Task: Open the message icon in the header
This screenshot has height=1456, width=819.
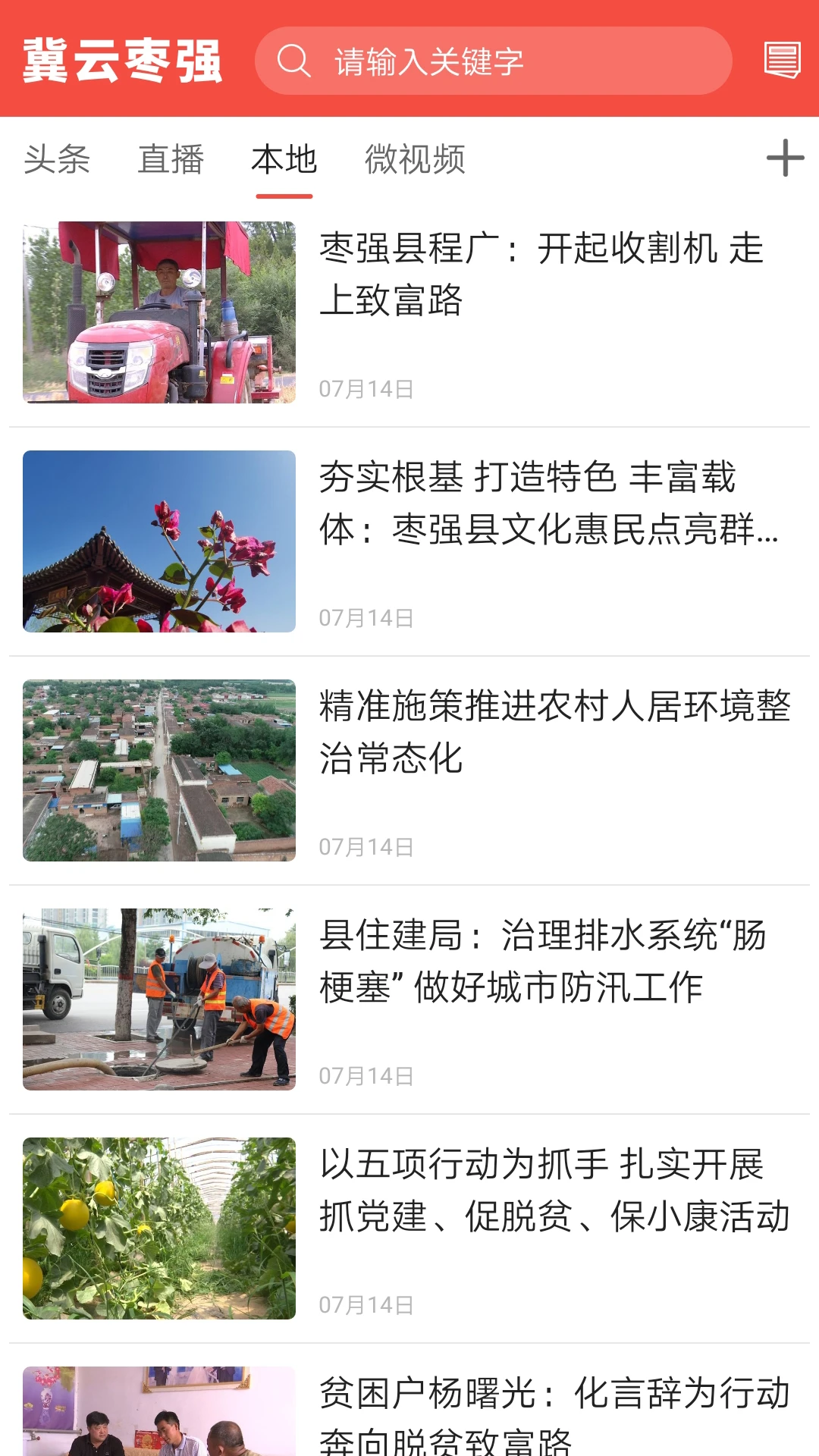Action: point(782,60)
